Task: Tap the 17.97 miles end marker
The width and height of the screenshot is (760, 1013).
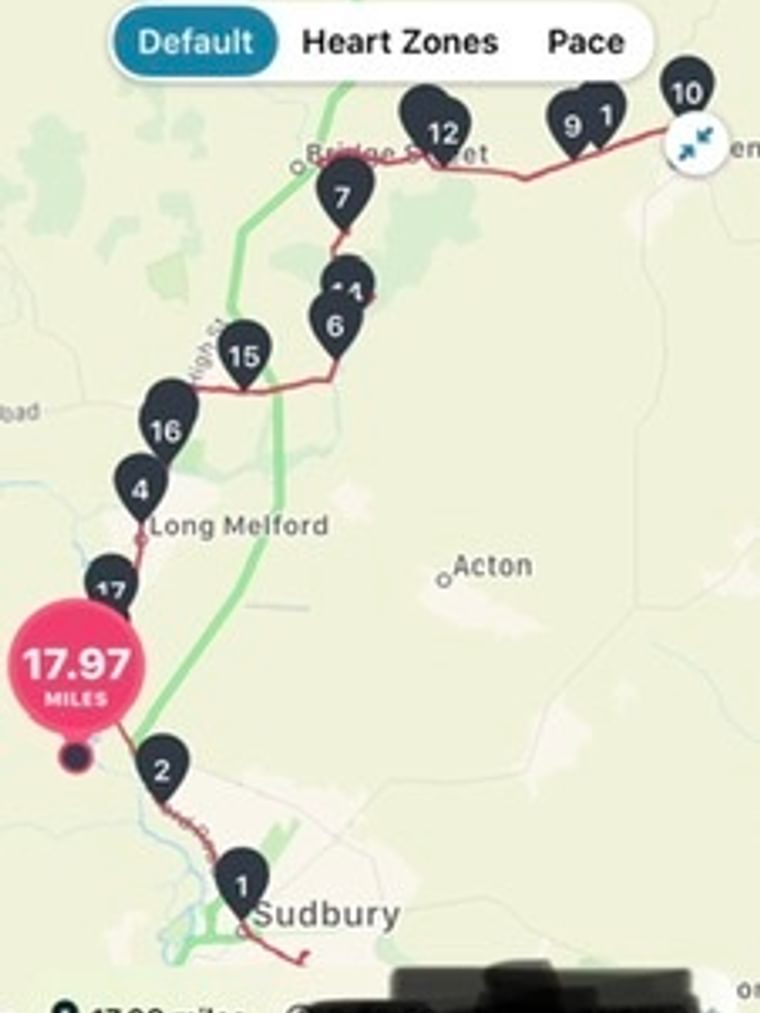Action: click(x=77, y=665)
